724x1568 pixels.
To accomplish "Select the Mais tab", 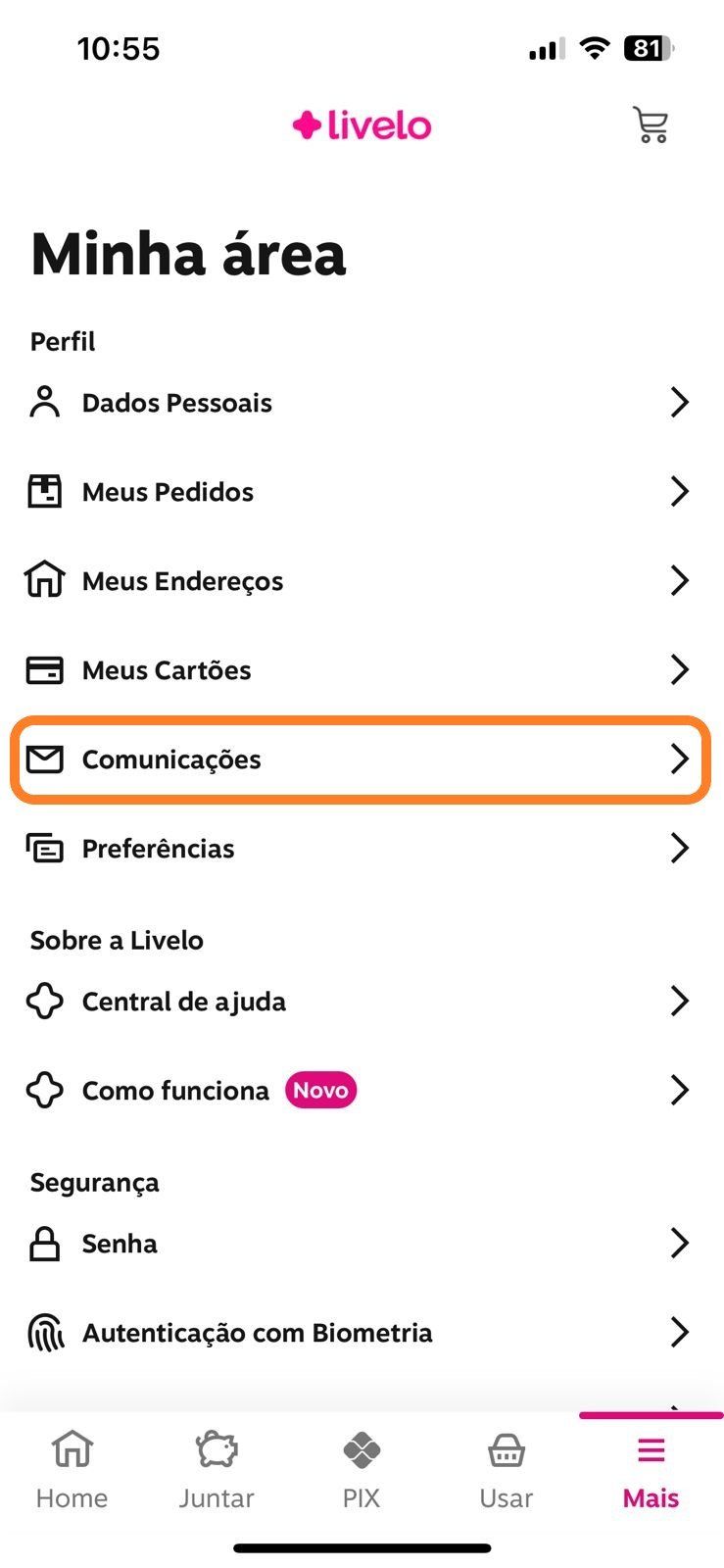I will [652, 1470].
